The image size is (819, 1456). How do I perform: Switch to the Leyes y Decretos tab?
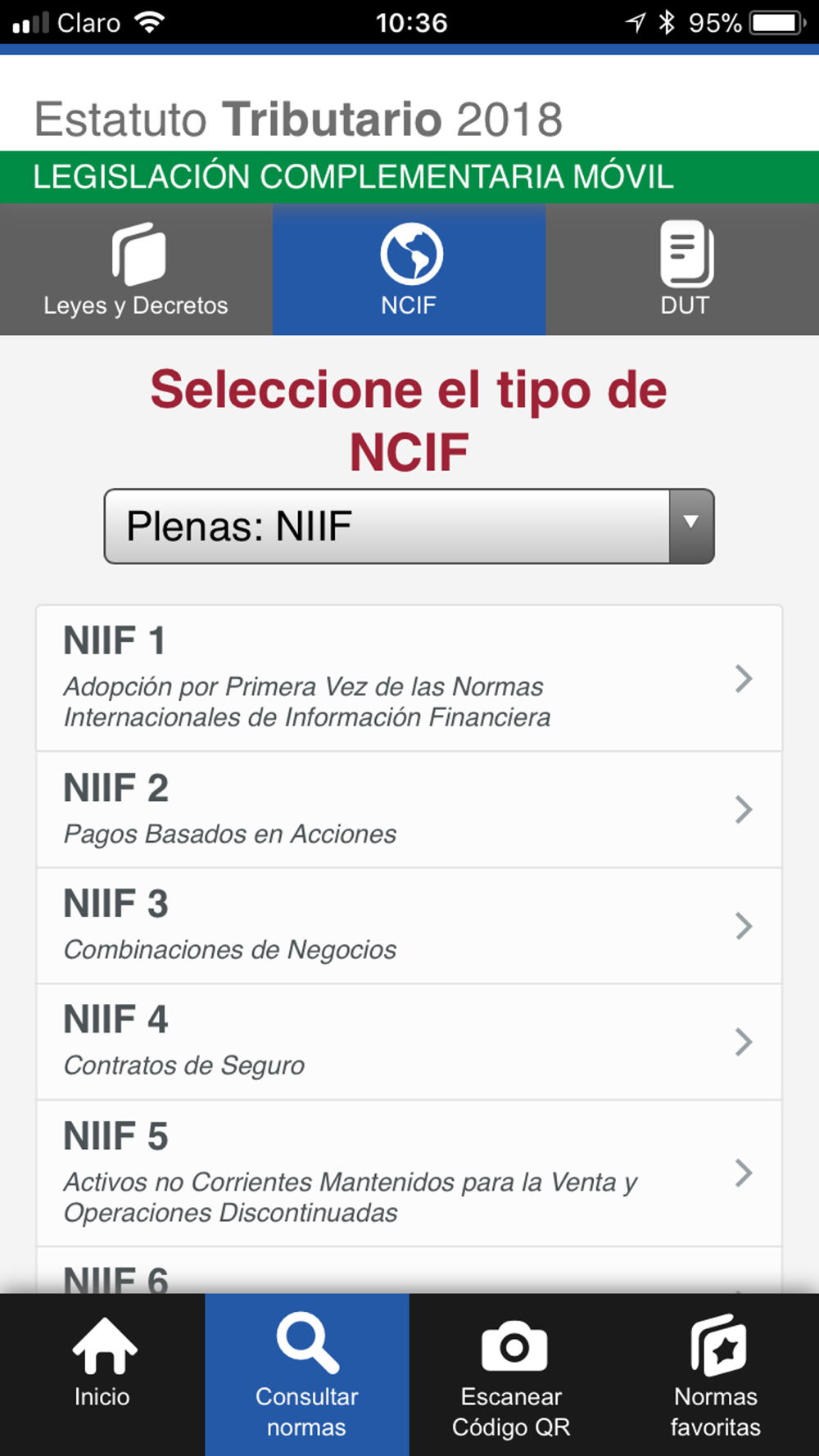[136, 269]
